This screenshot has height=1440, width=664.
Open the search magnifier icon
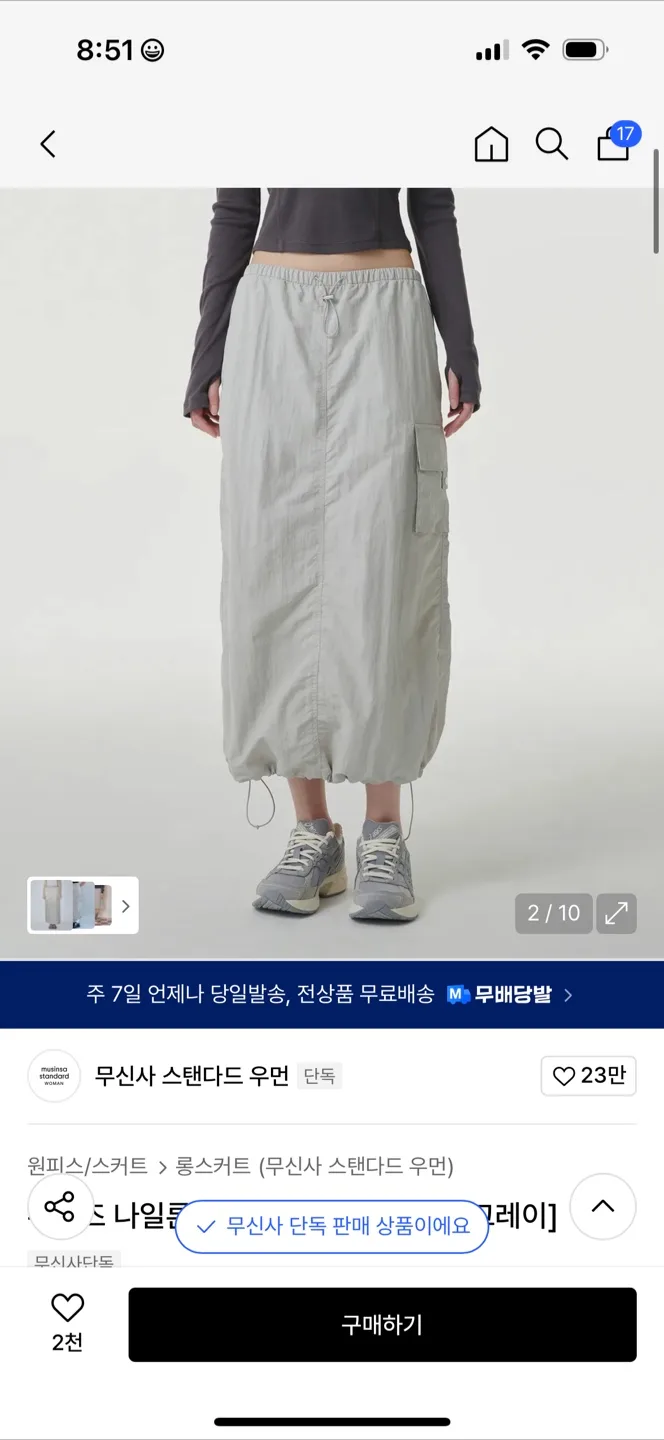(x=551, y=144)
